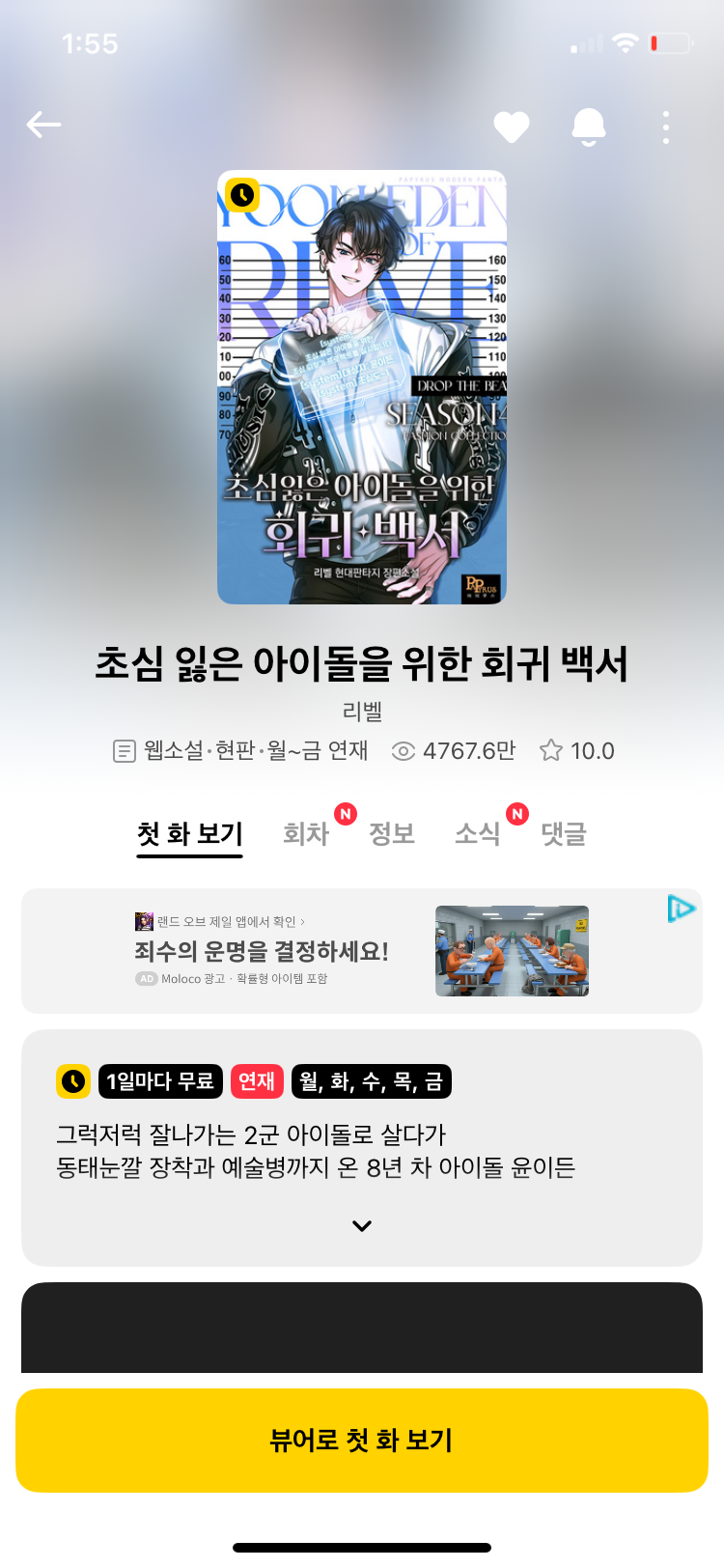The height and width of the screenshot is (1568, 724).
Task: Tap the 뷰어로 첫 화 보기 button
Action: point(362,1440)
